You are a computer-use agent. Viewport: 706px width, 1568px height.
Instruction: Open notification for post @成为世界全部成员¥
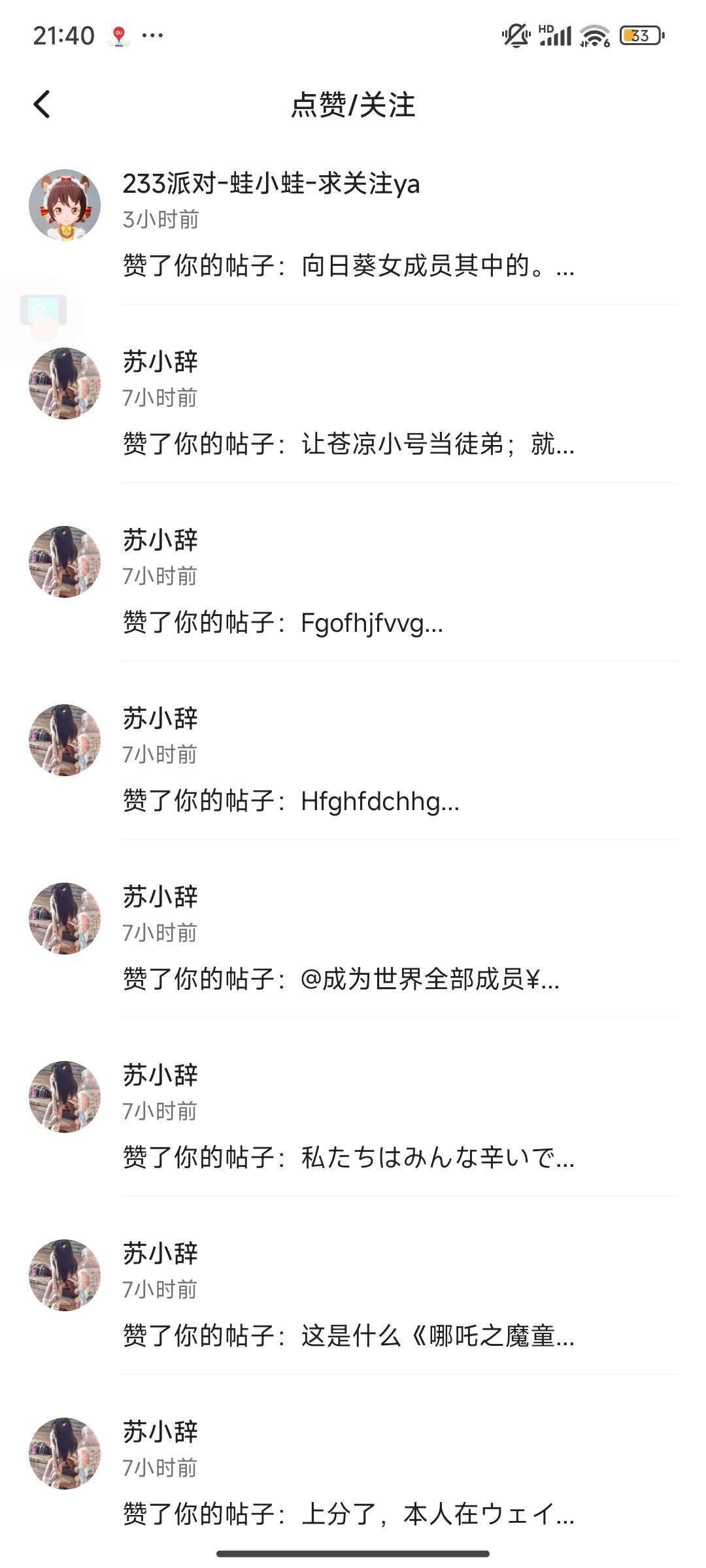point(348,979)
